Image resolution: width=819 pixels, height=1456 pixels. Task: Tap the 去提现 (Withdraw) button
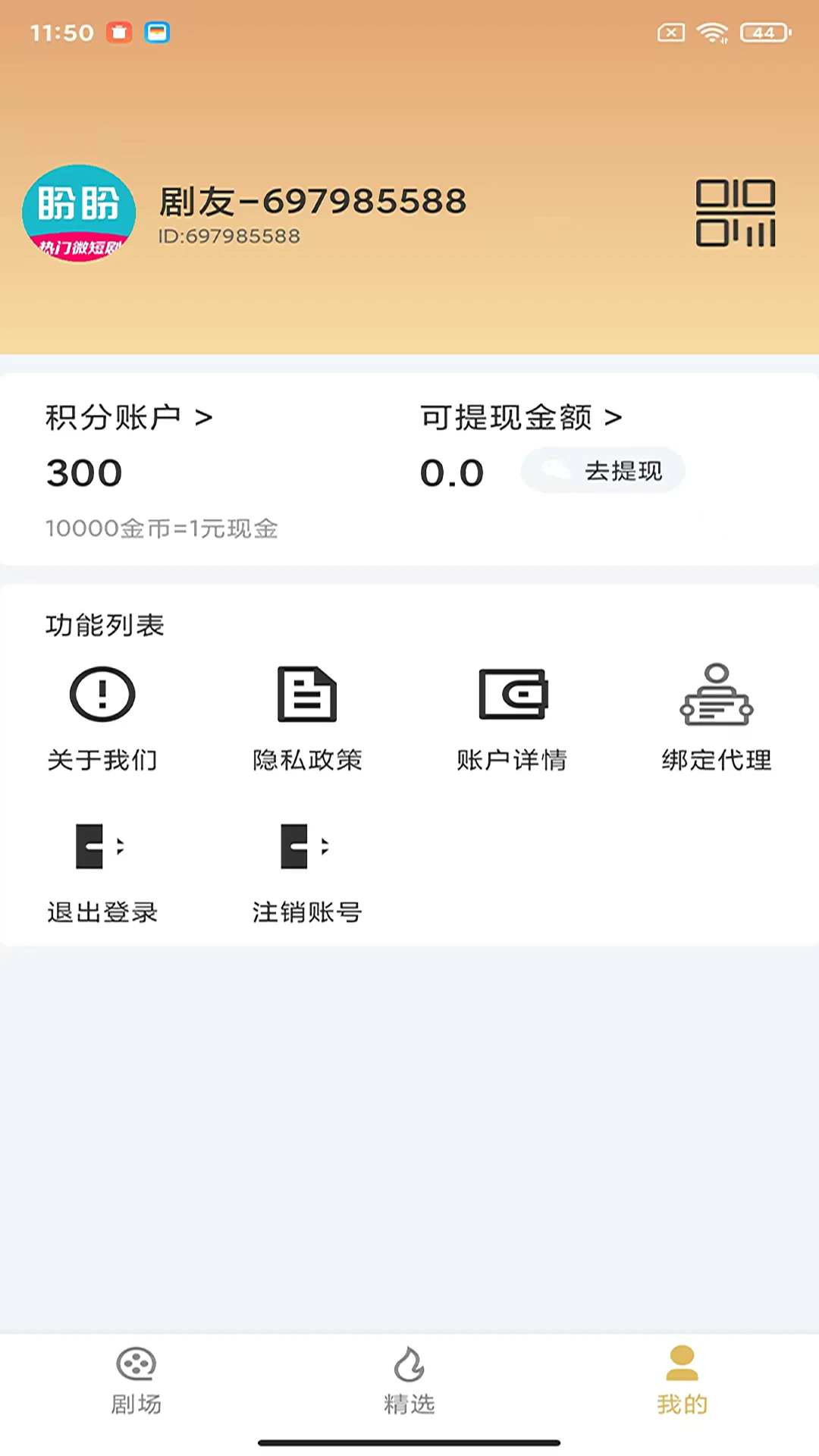(603, 470)
